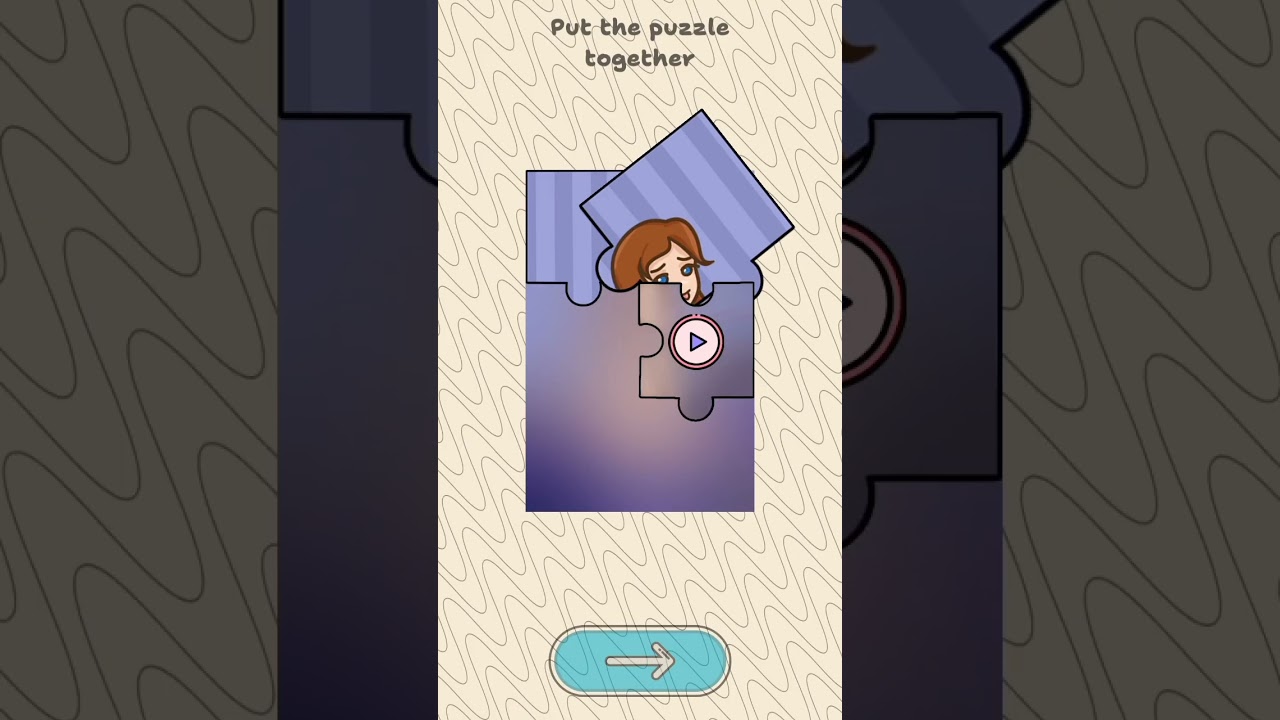Image resolution: width=1280 pixels, height=720 pixels.
Task: Tap the play button on the puzzle
Action: 696,342
